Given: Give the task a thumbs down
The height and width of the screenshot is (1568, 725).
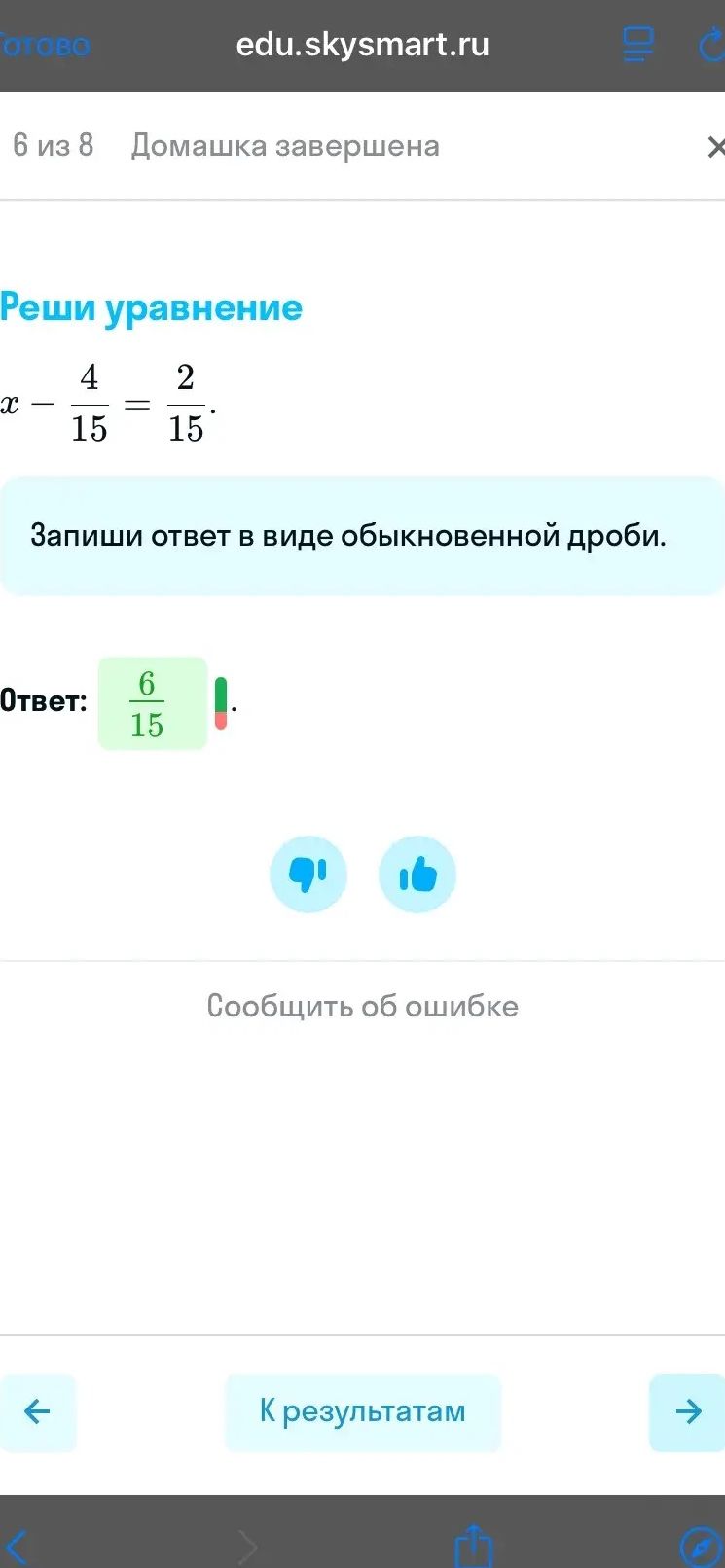Looking at the screenshot, I should [308, 874].
